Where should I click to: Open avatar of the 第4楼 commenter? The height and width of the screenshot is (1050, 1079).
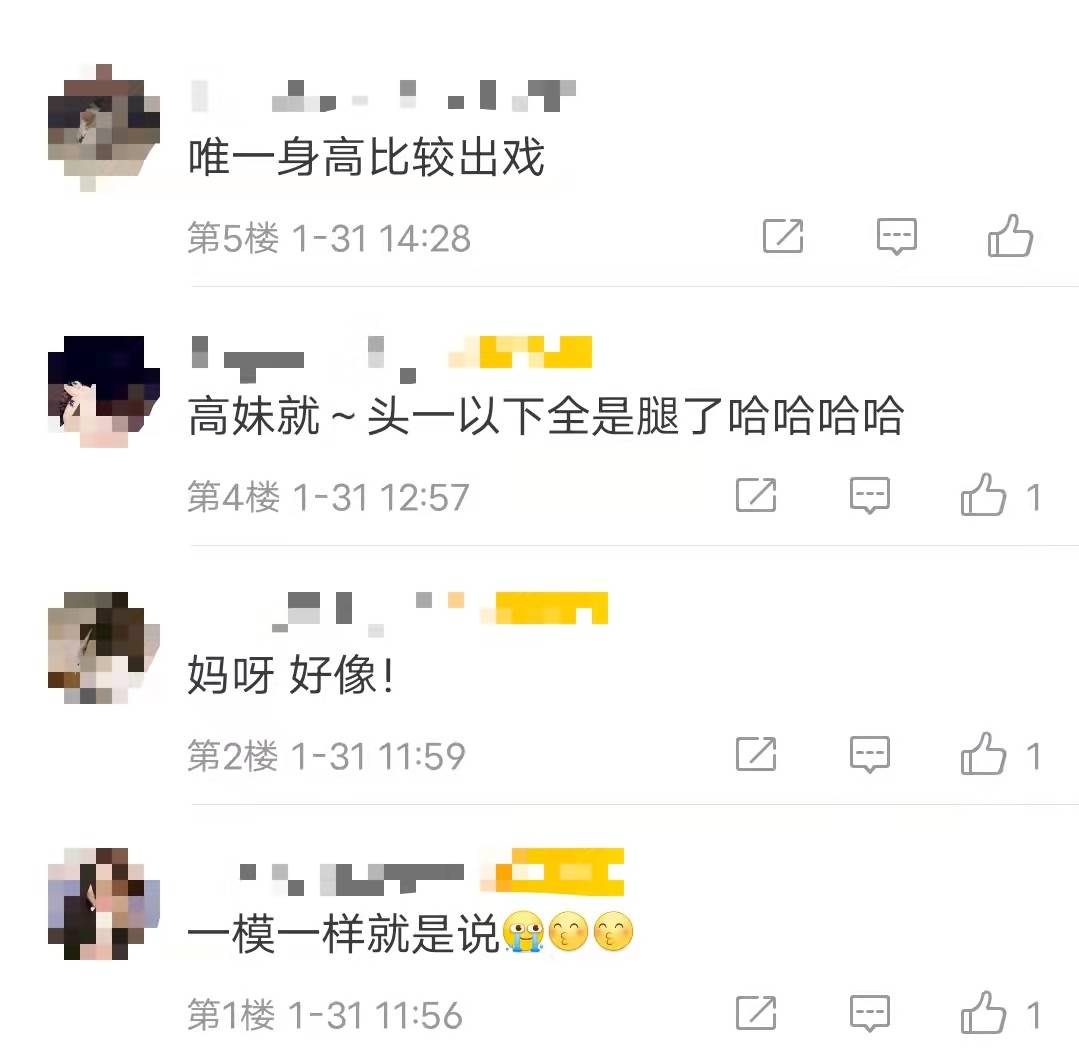[104, 390]
